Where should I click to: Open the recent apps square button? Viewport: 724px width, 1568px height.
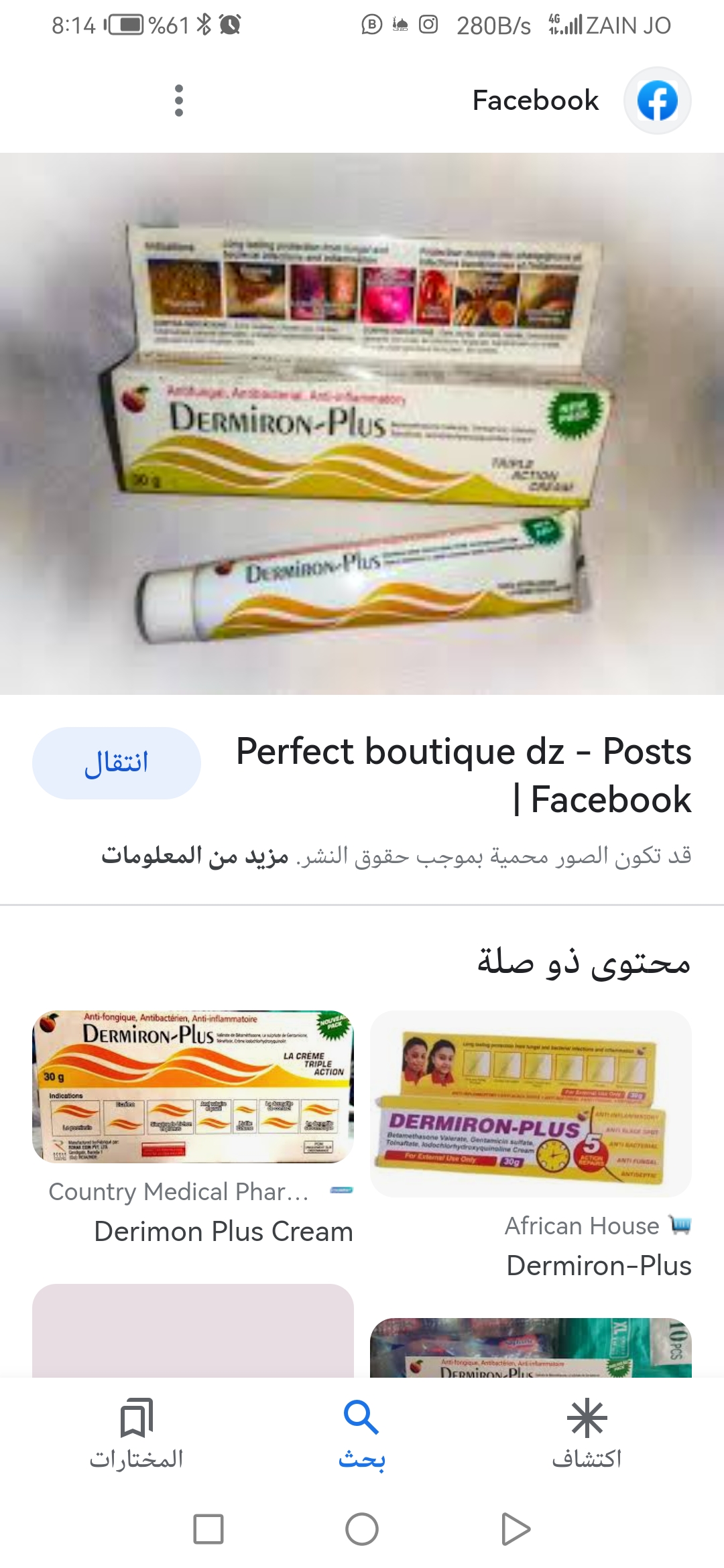[208, 1529]
